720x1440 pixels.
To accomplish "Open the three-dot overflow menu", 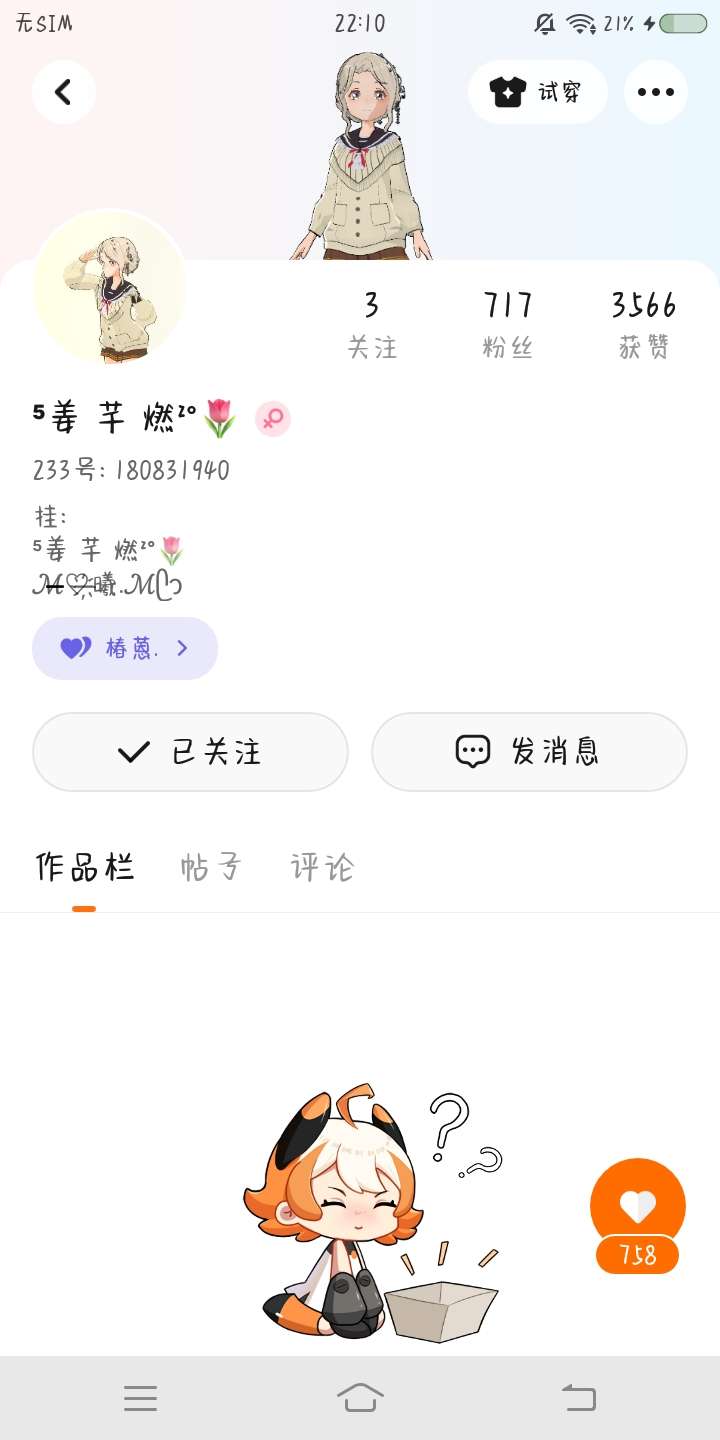I will click(655, 92).
